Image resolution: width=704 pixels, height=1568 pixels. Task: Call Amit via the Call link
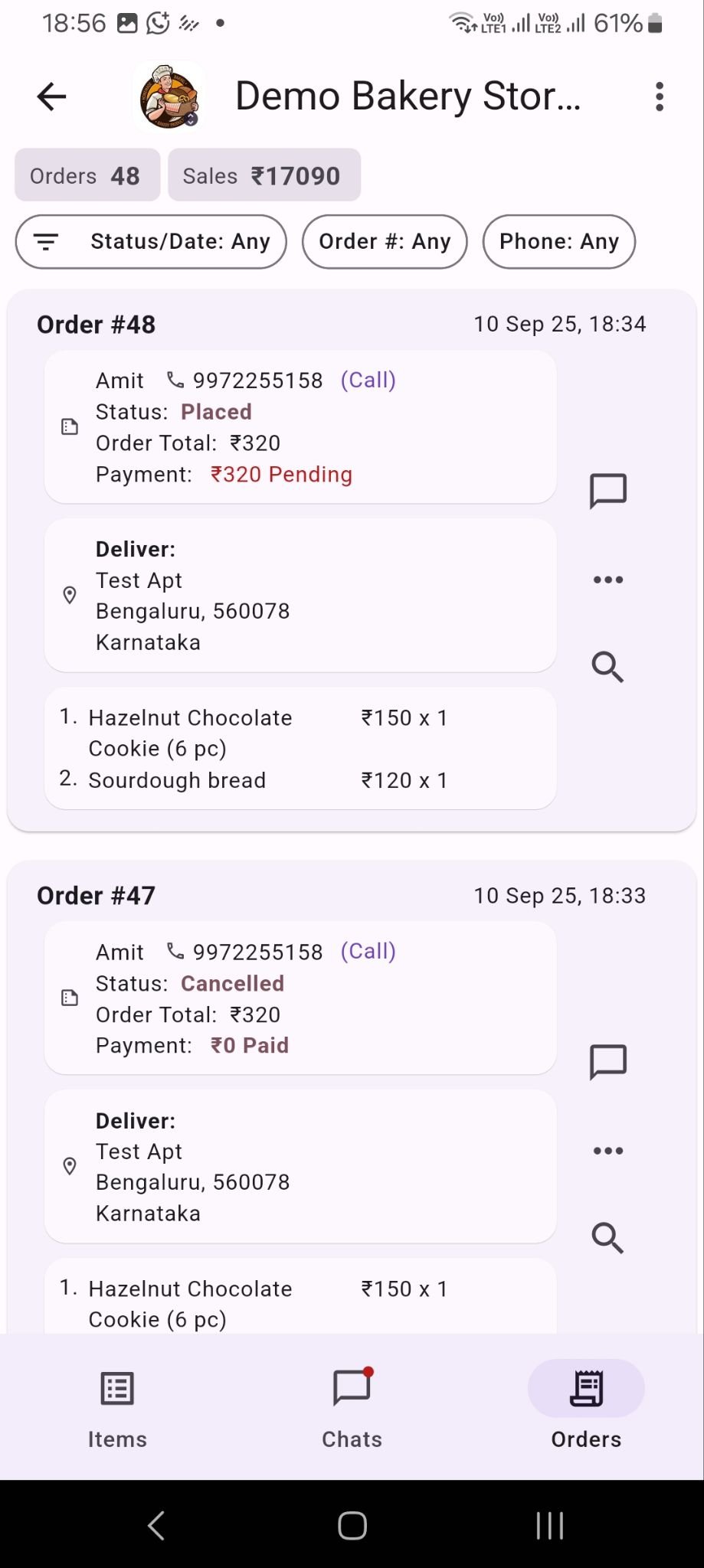click(368, 379)
